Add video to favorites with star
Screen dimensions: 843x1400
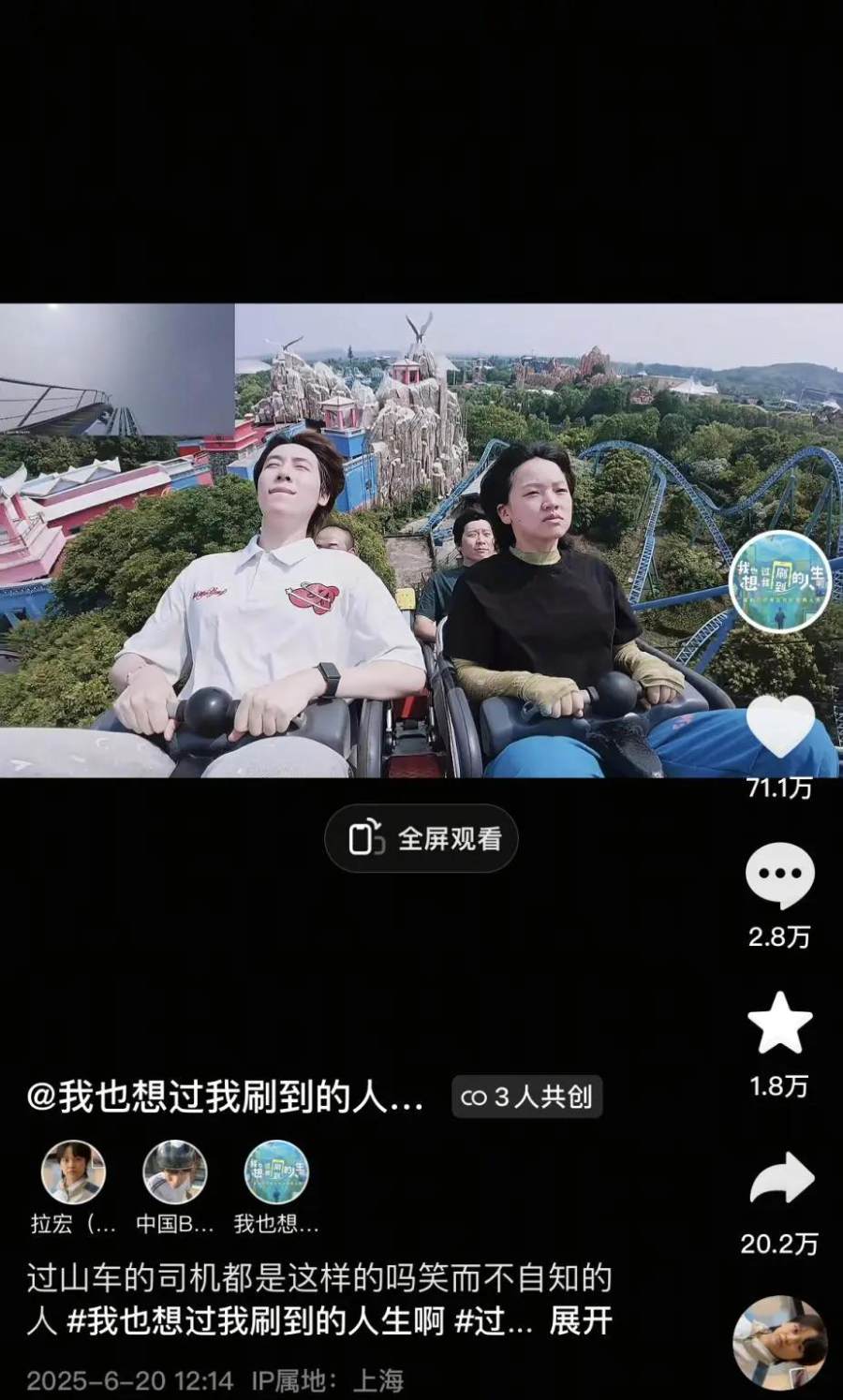click(x=779, y=1024)
